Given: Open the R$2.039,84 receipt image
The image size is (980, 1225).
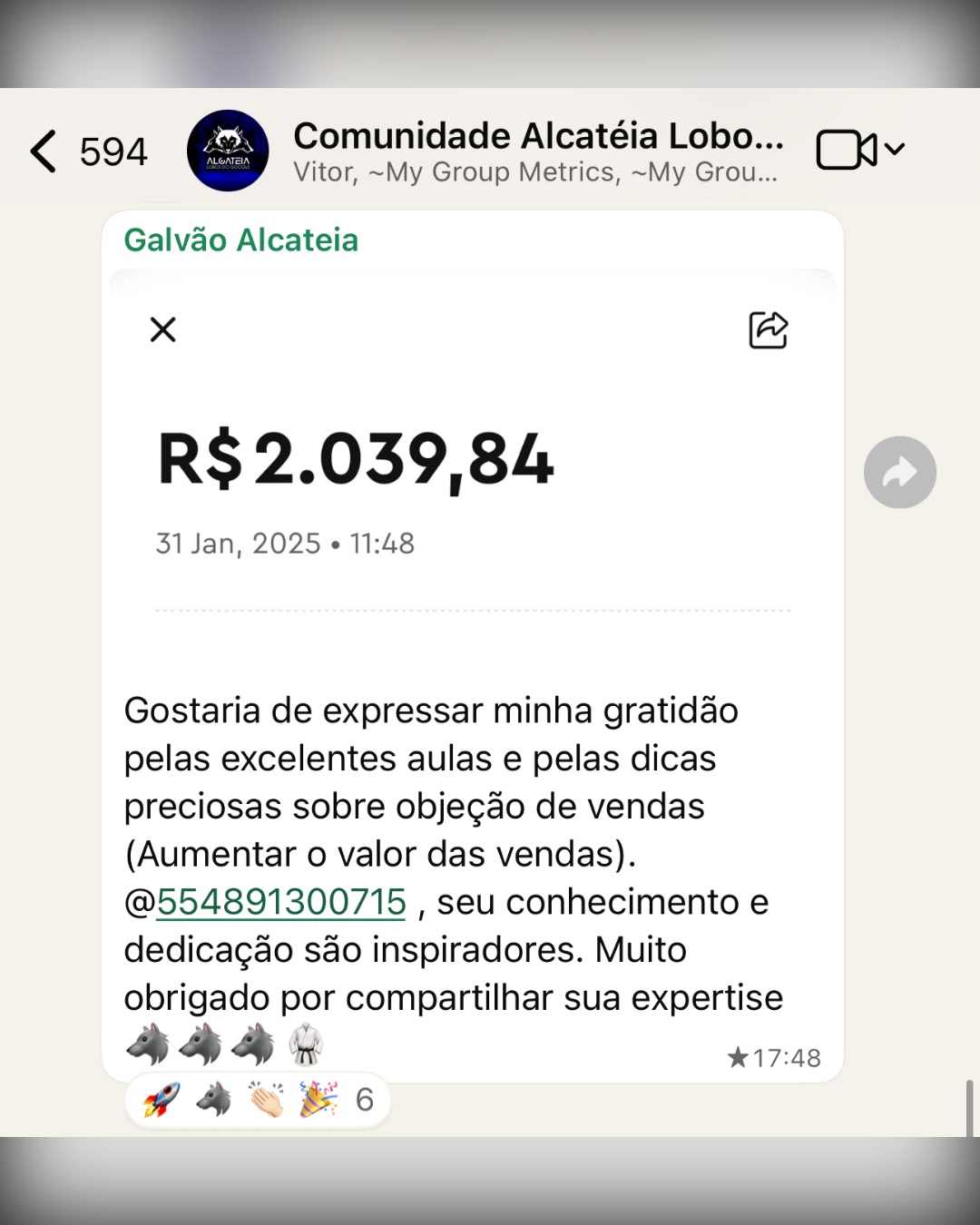Looking at the screenshot, I should 472,454.
